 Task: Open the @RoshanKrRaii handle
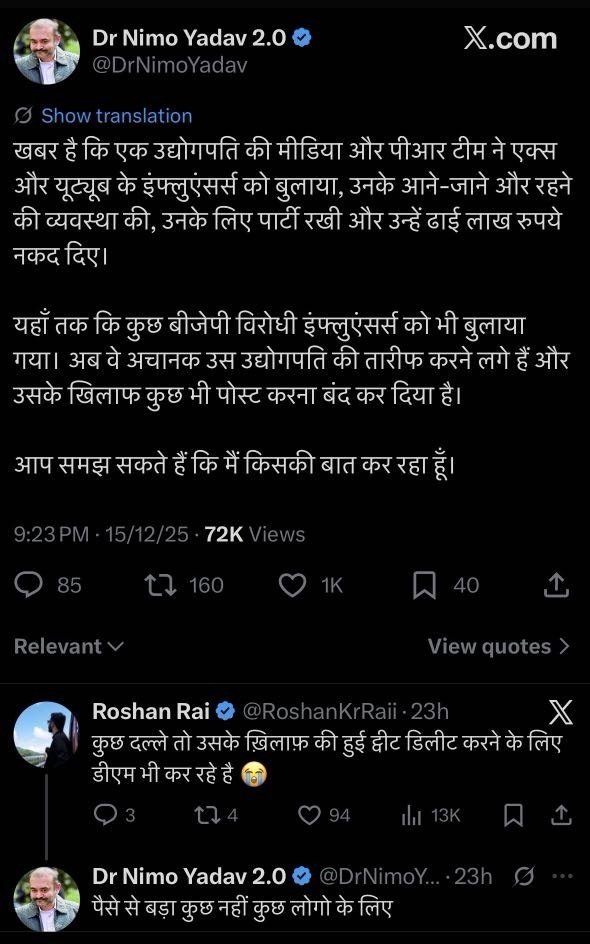point(320,712)
